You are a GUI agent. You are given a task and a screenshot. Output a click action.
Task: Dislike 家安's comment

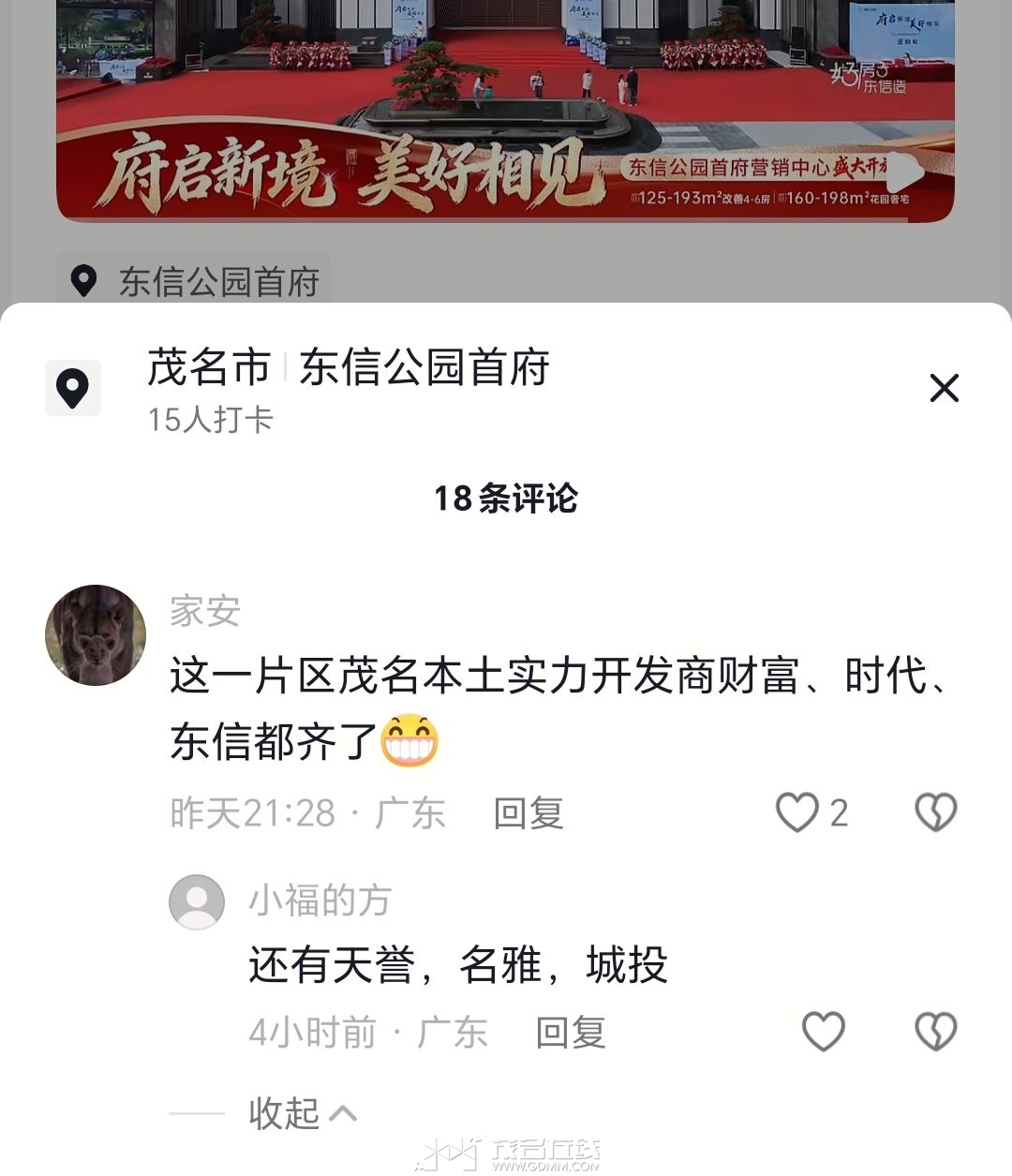(x=935, y=812)
